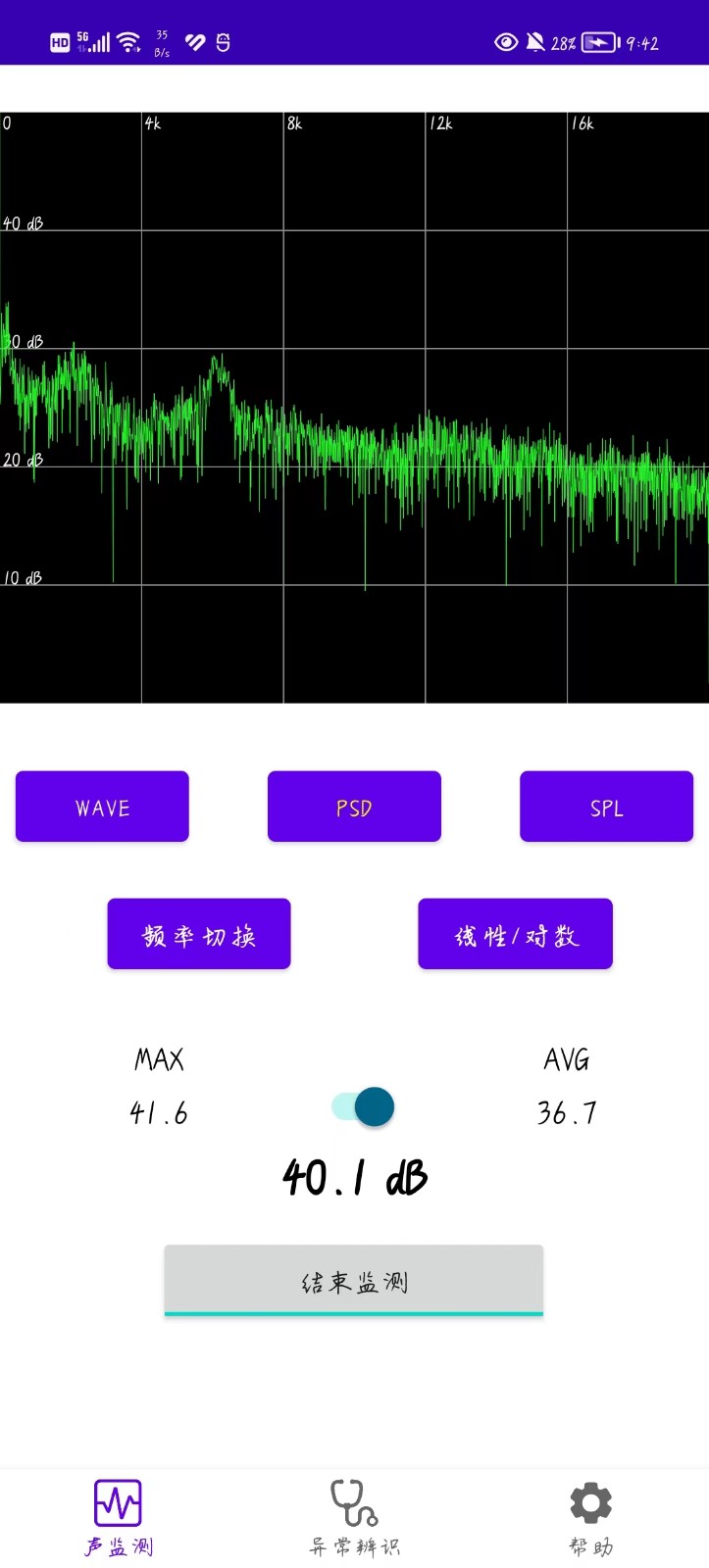Go to the 帮助 help tab

(590, 1518)
